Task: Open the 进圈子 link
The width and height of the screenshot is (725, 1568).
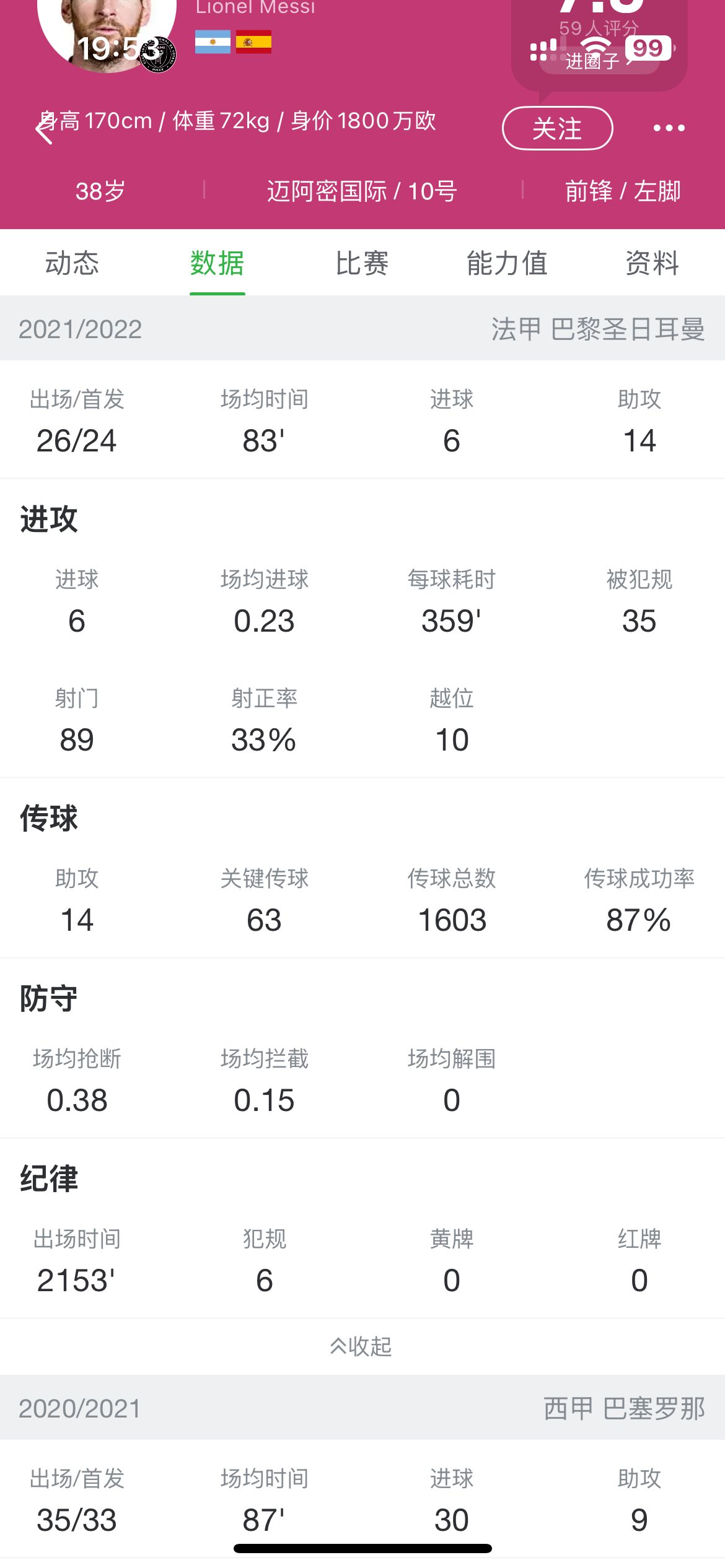Action: coord(599,61)
